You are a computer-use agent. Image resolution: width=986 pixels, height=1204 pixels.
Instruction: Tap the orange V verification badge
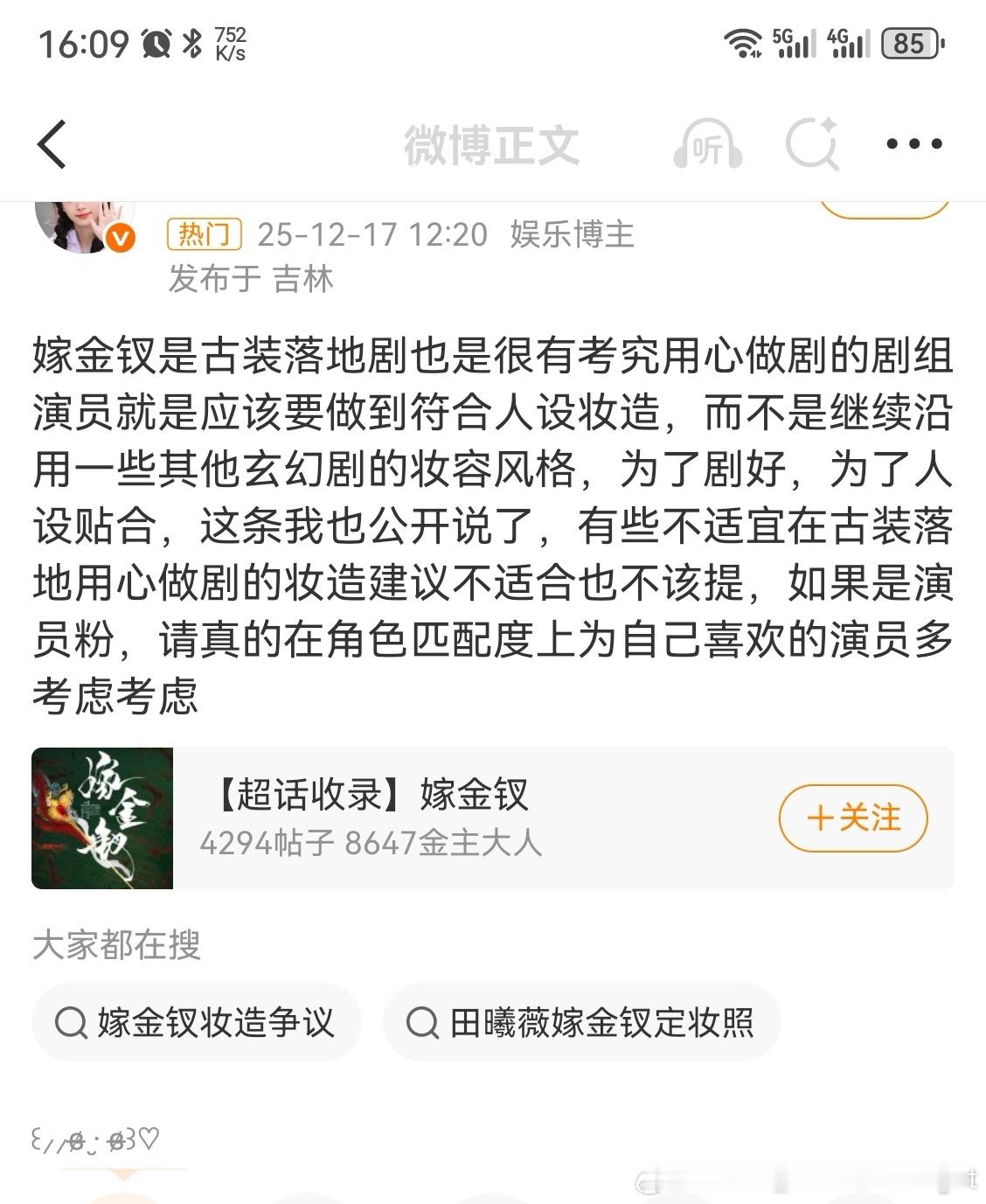click(120, 236)
